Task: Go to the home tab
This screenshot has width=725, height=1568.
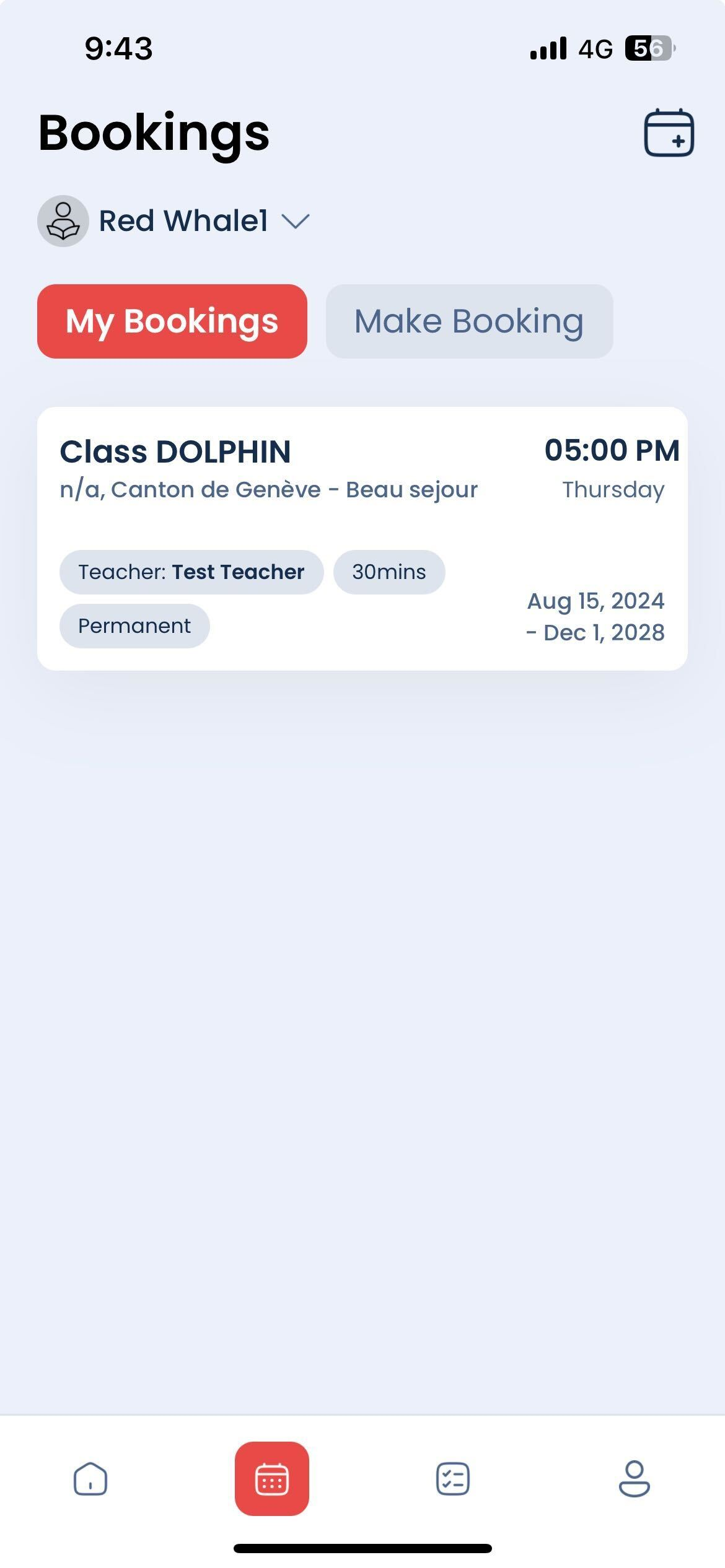Action: [90, 1479]
